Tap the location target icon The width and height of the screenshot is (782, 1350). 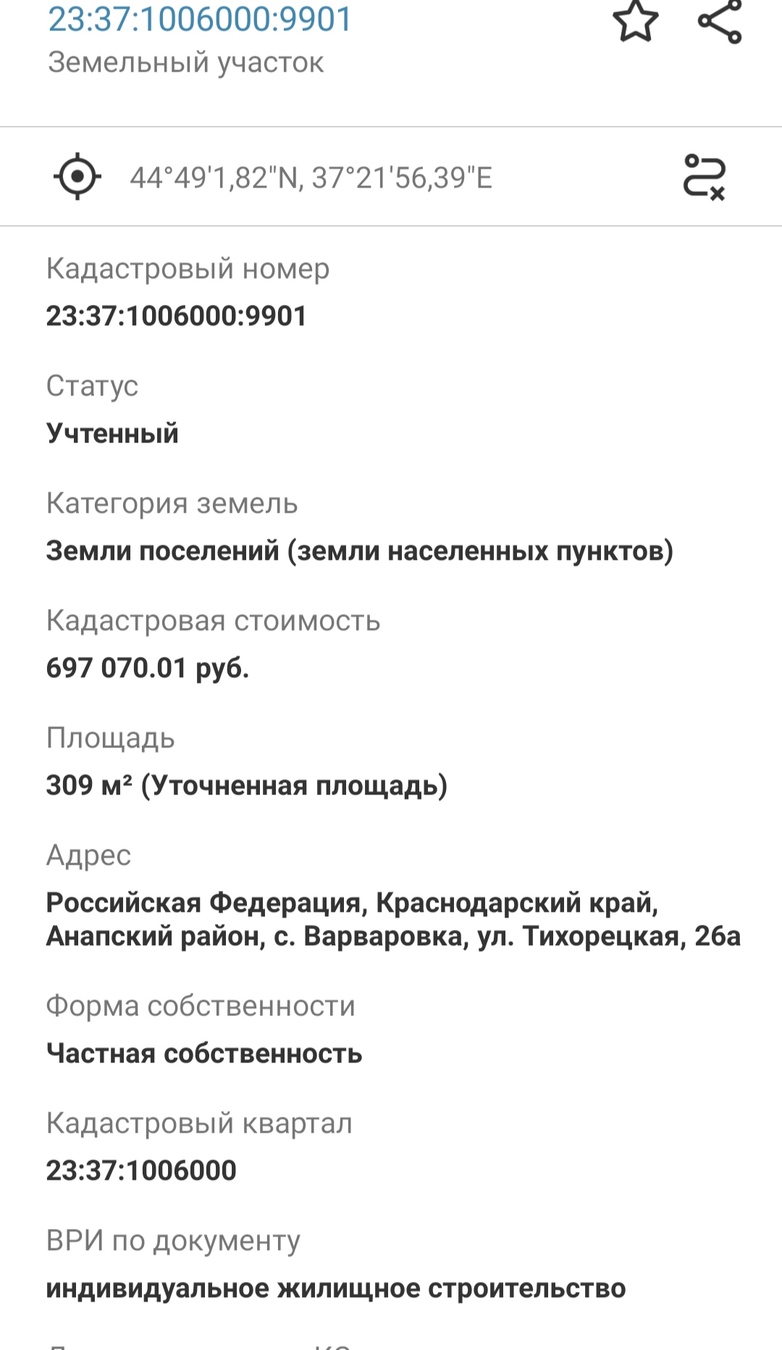77,178
